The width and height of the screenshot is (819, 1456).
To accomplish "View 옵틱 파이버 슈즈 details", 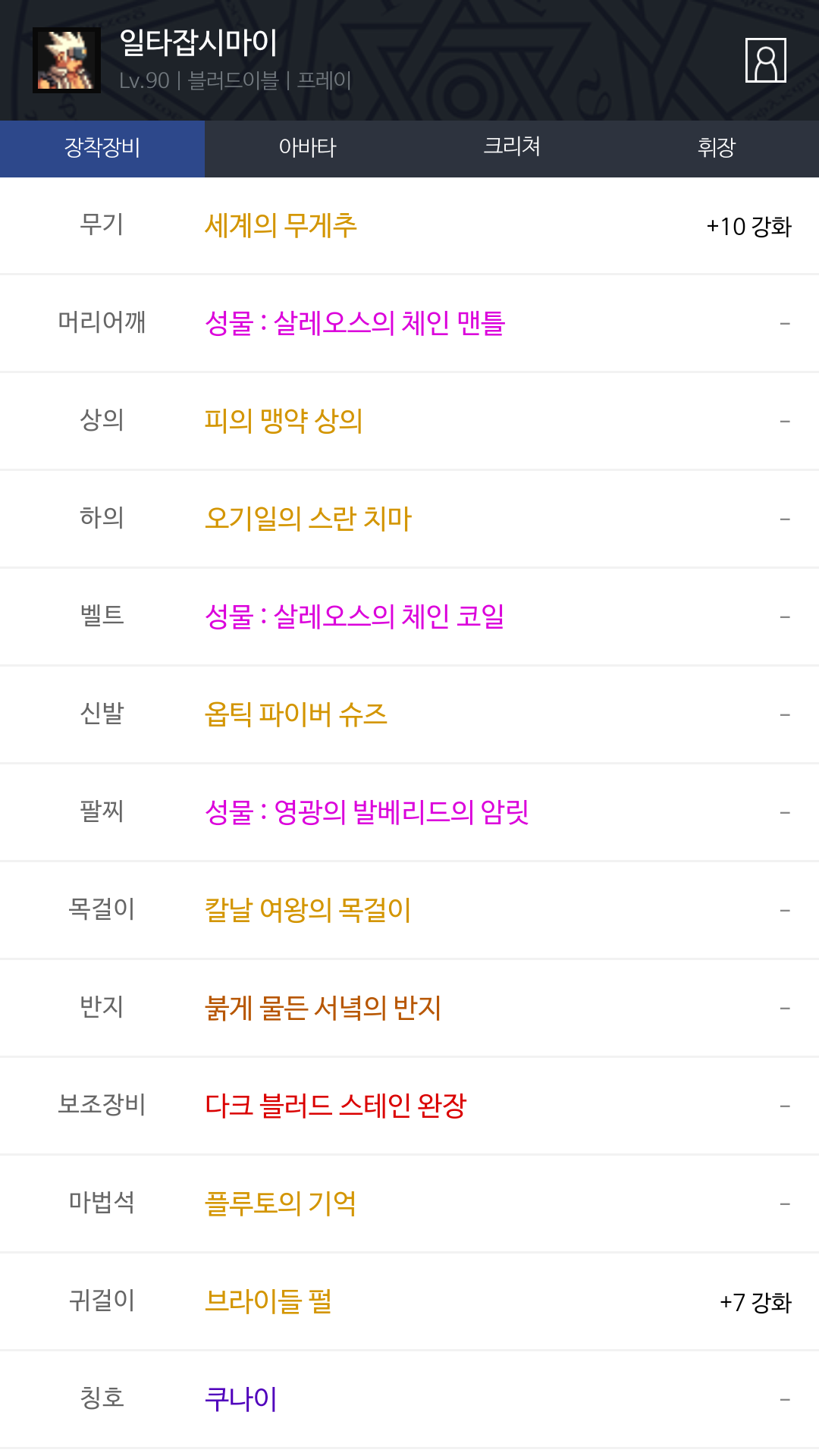I will [x=296, y=714].
